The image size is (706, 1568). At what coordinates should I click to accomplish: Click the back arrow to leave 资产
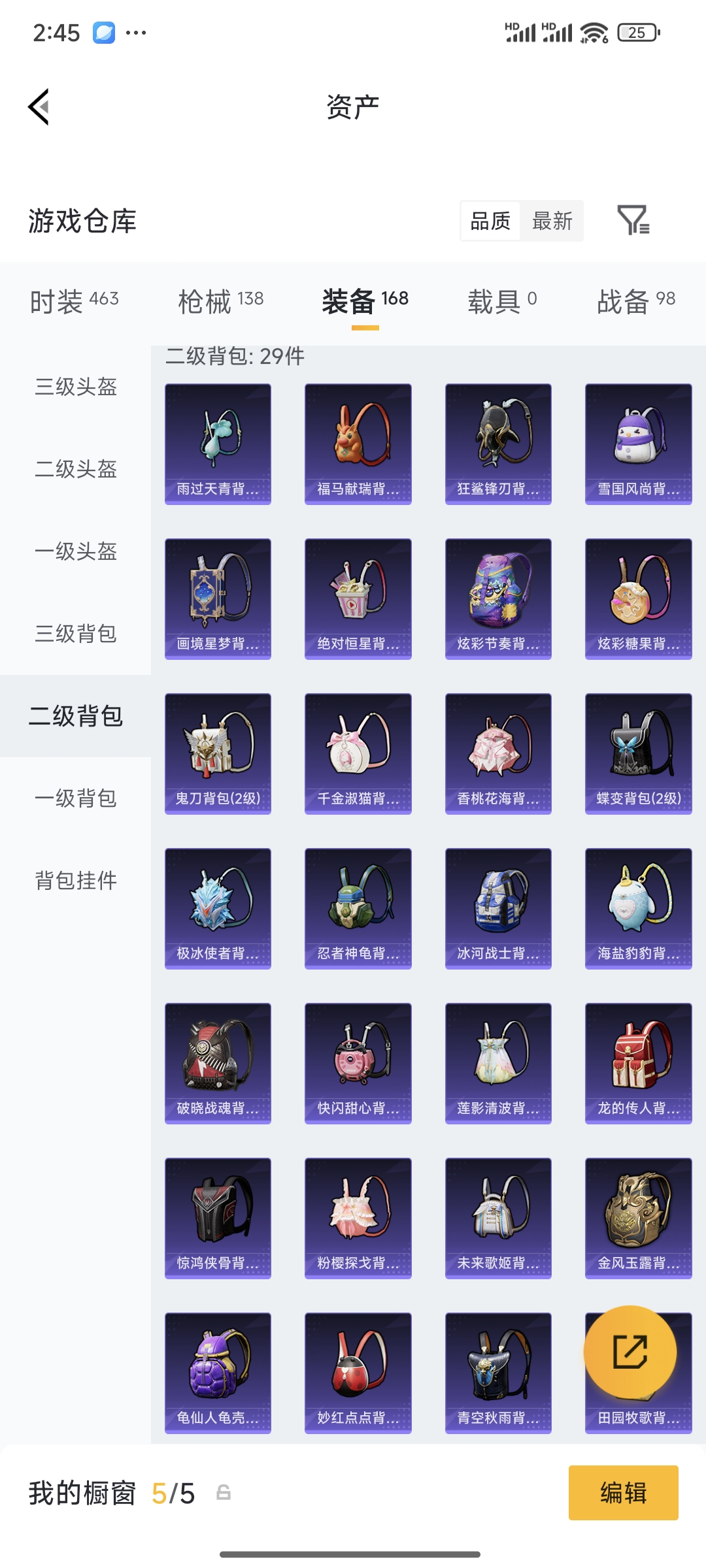point(39,107)
